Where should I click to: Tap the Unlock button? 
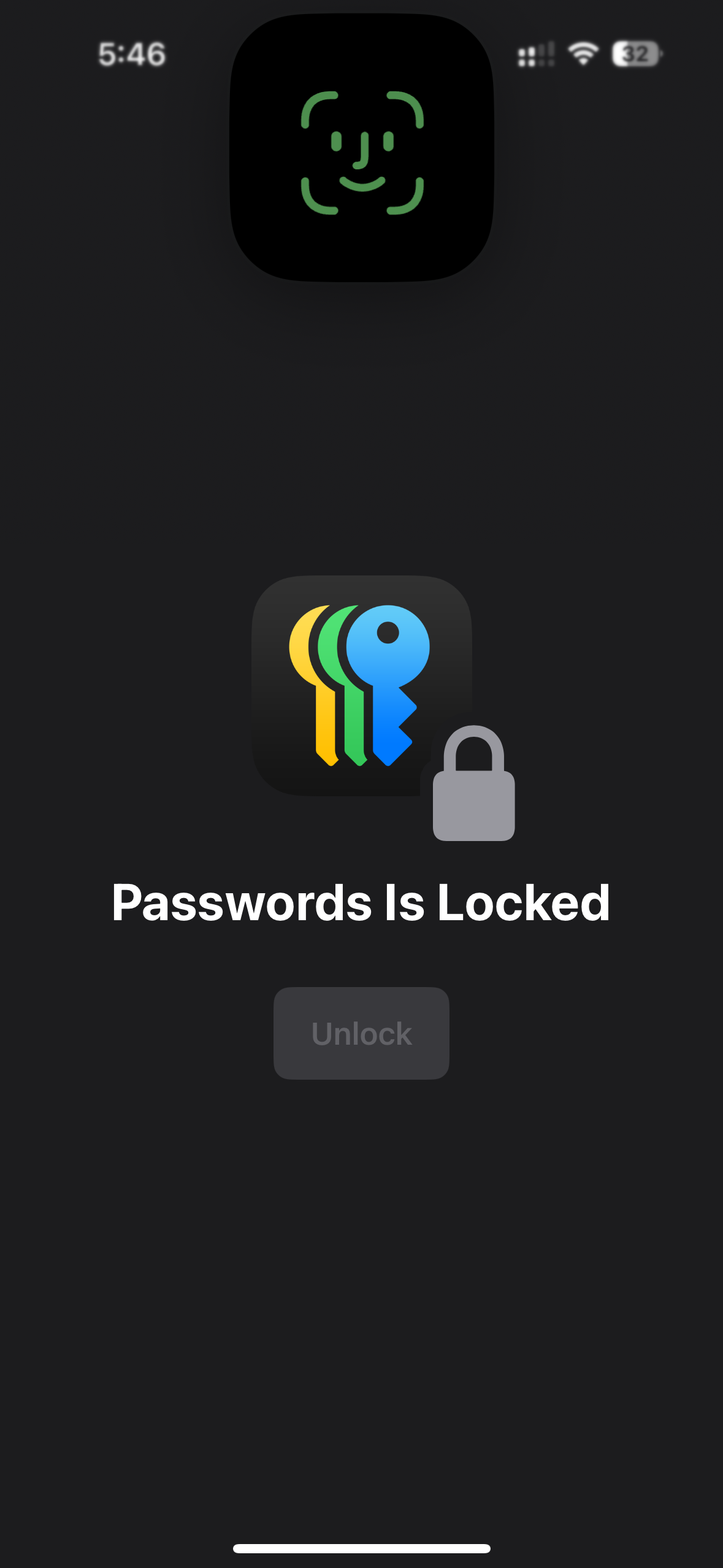click(361, 1033)
